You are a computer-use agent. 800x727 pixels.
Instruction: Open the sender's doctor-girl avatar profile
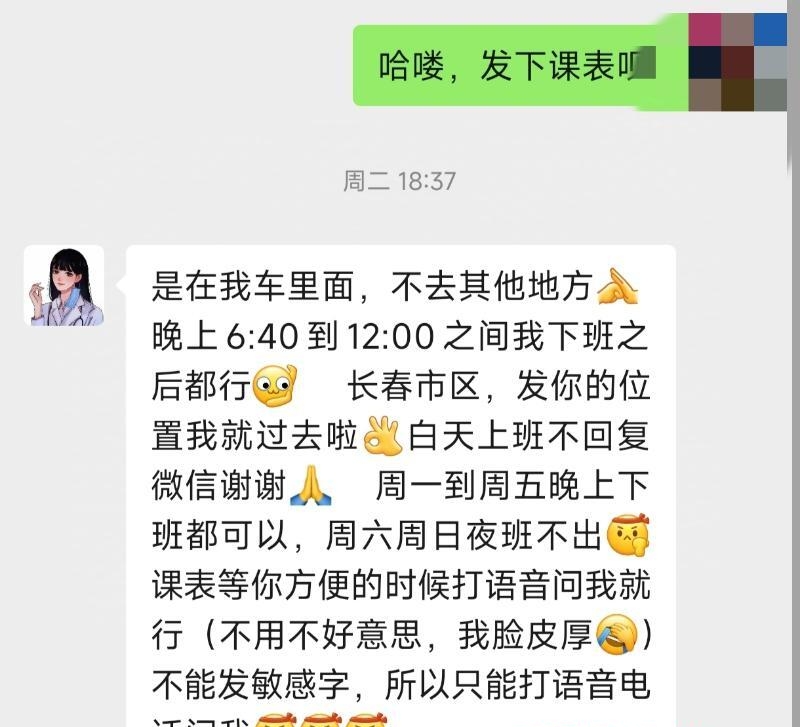pyautogui.click(x=64, y=286)
